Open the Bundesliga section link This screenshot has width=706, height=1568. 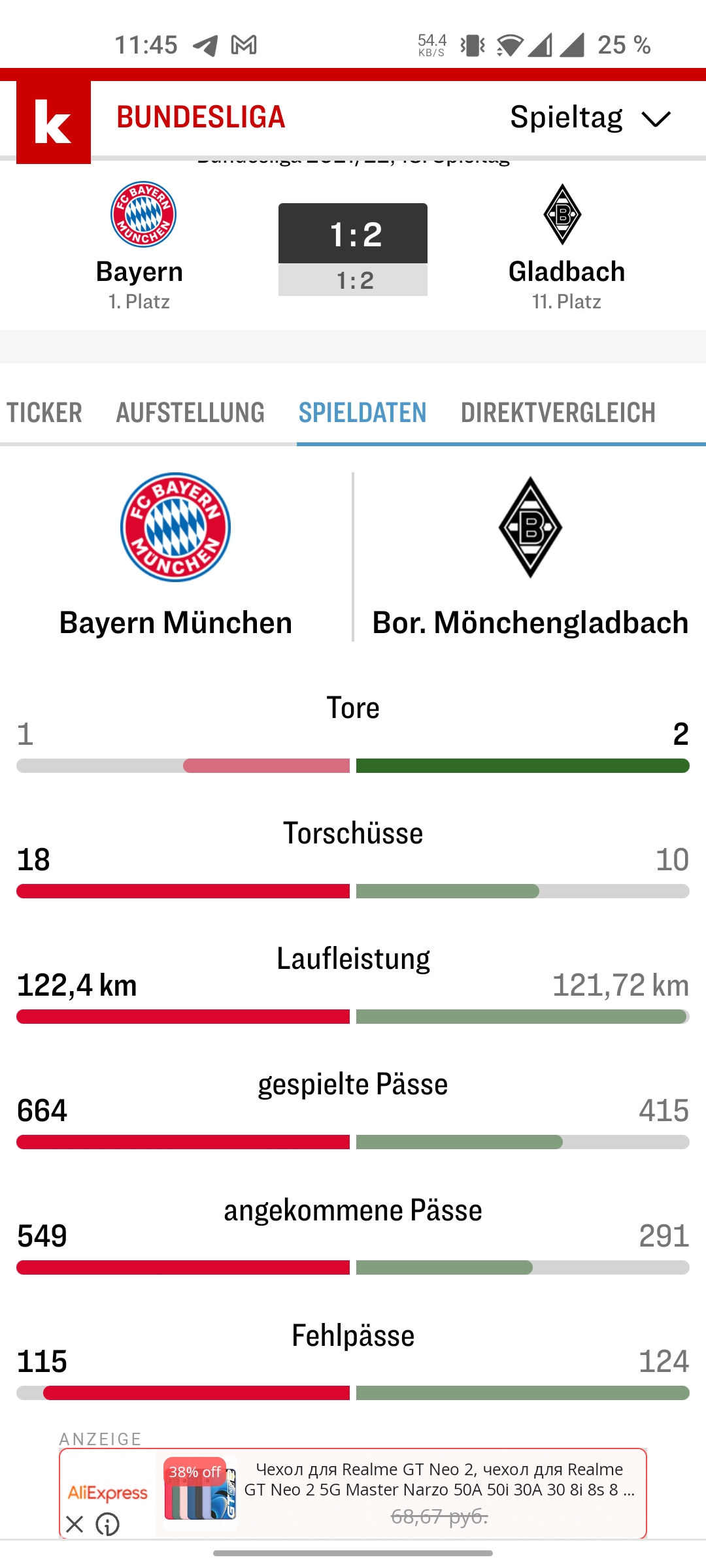click(201, 118)
